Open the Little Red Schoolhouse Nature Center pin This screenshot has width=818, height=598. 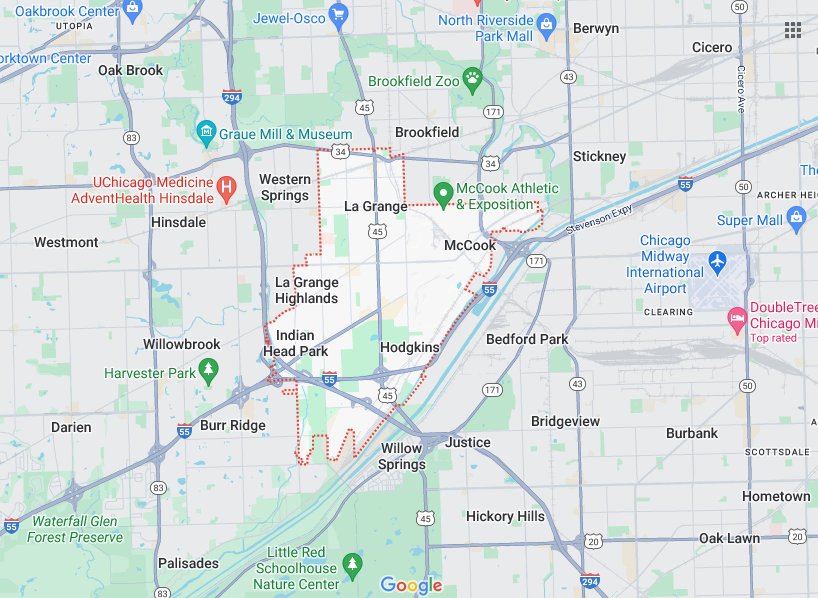(x=352, y=567)
